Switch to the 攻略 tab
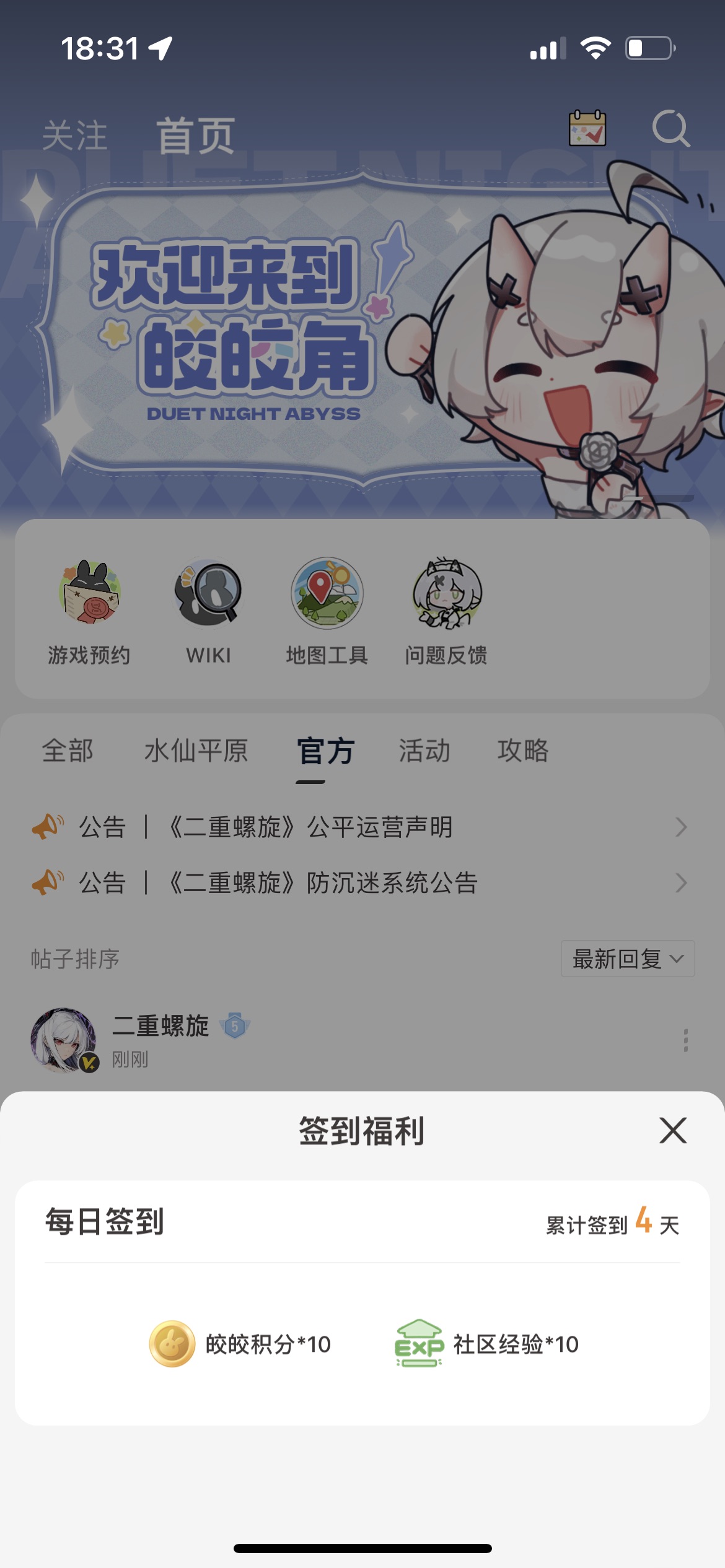The image size is (725, 1568). click(x=523, y=751)
